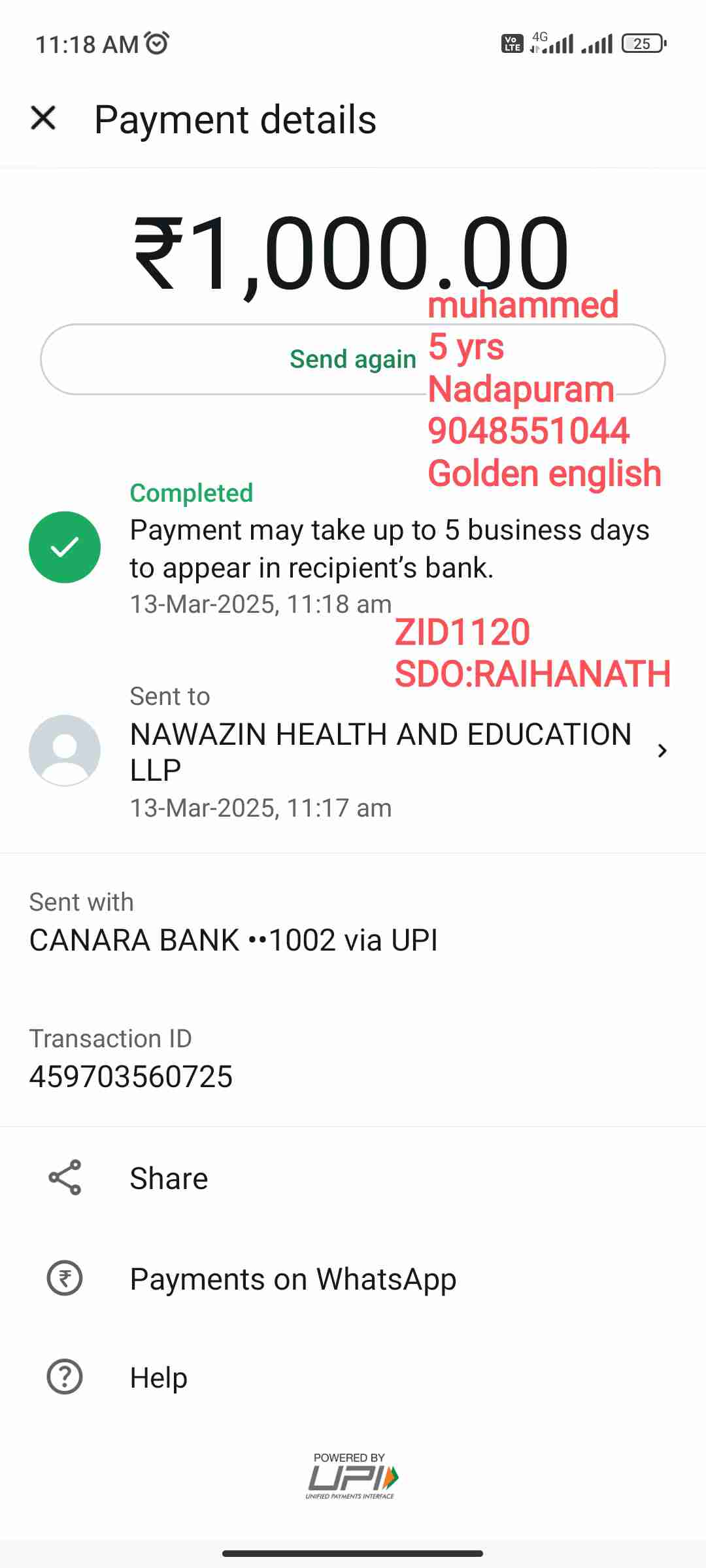Close the Payment details screen

(x=44, y=118)
